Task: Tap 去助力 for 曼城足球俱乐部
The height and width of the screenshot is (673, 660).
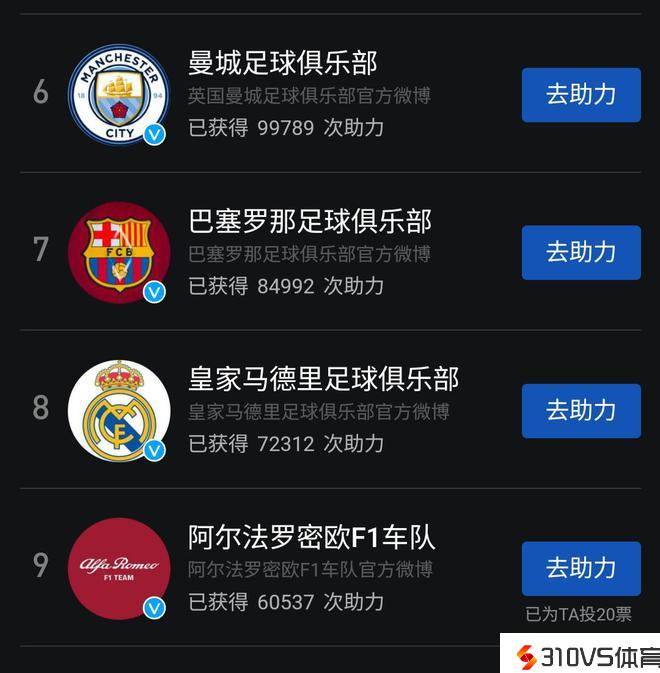Action: (x=580, y=95)
